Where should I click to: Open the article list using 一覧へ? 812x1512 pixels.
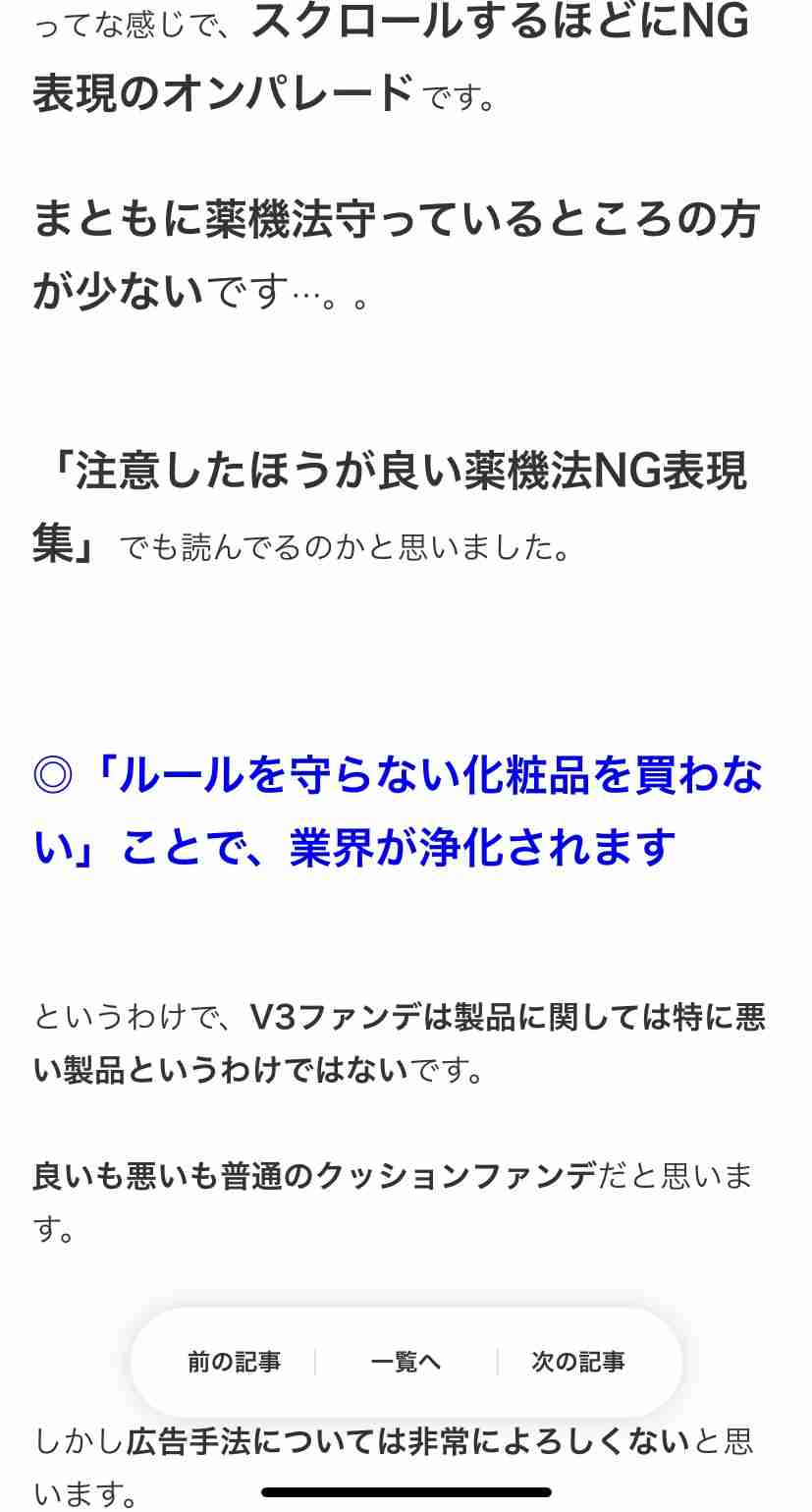tap(406, 1362)
